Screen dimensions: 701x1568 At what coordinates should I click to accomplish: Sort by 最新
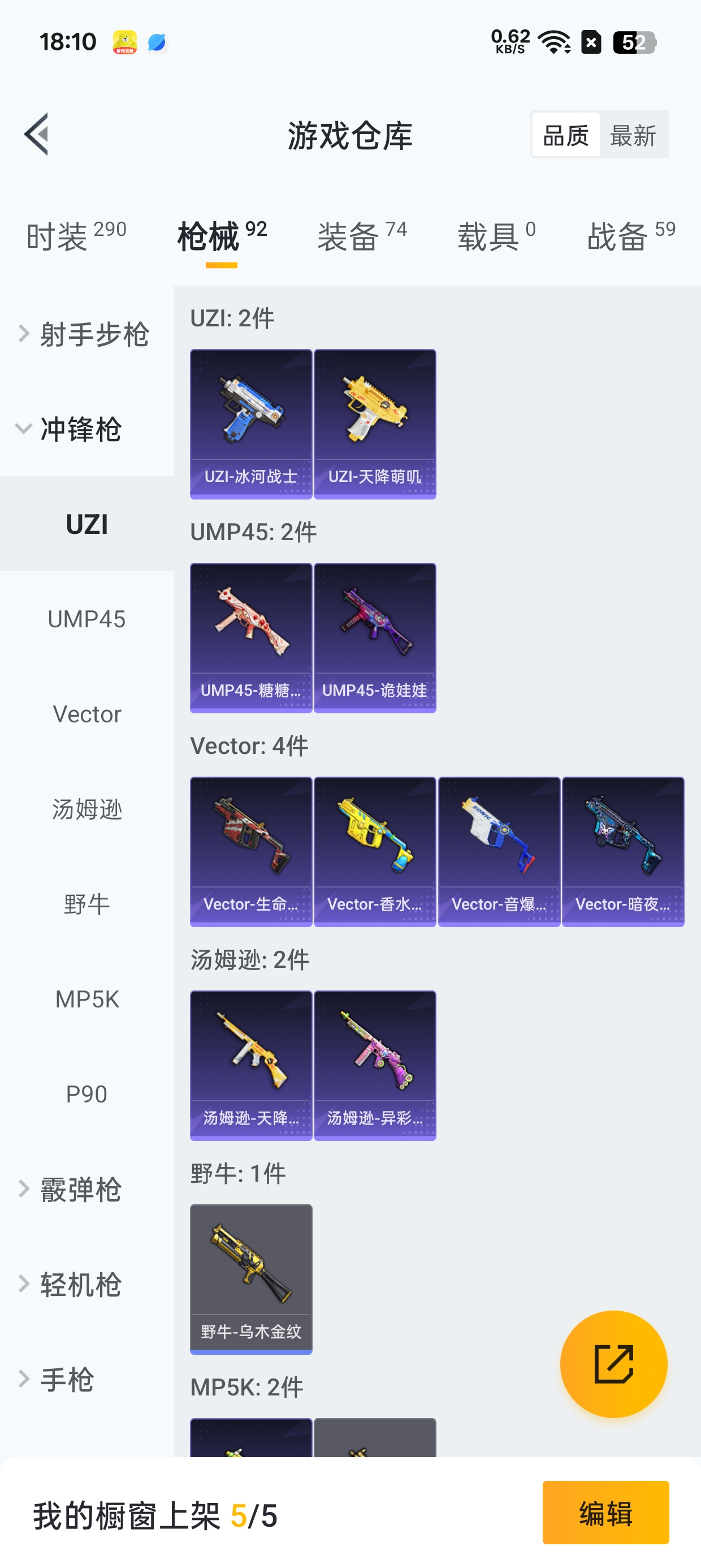[x=633, y=135]
